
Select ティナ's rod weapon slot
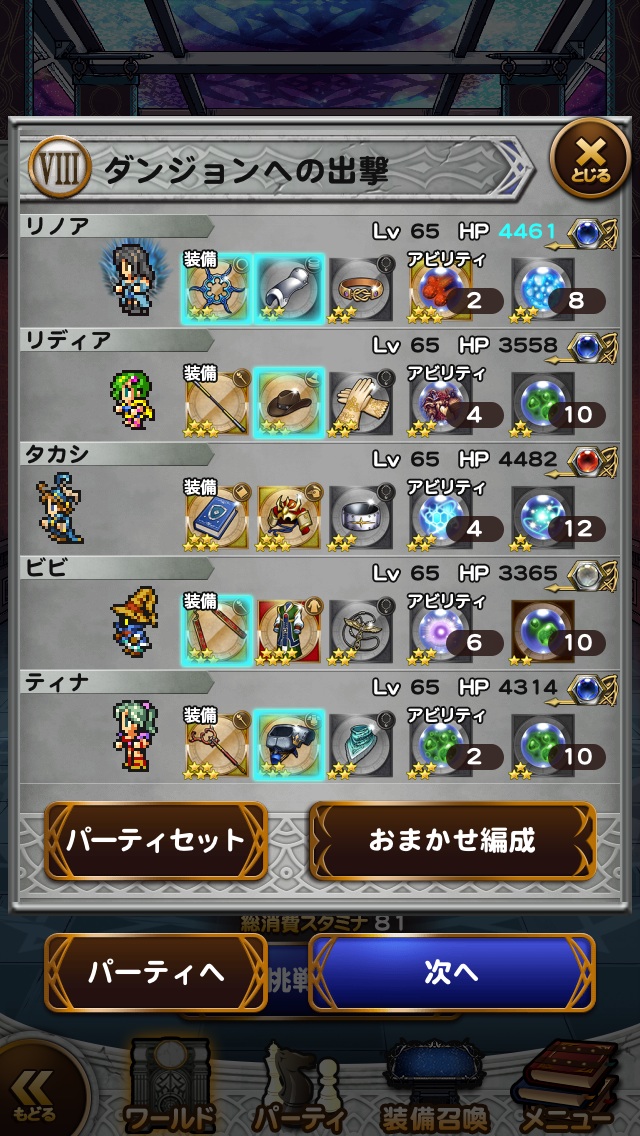tap(216, 743)
